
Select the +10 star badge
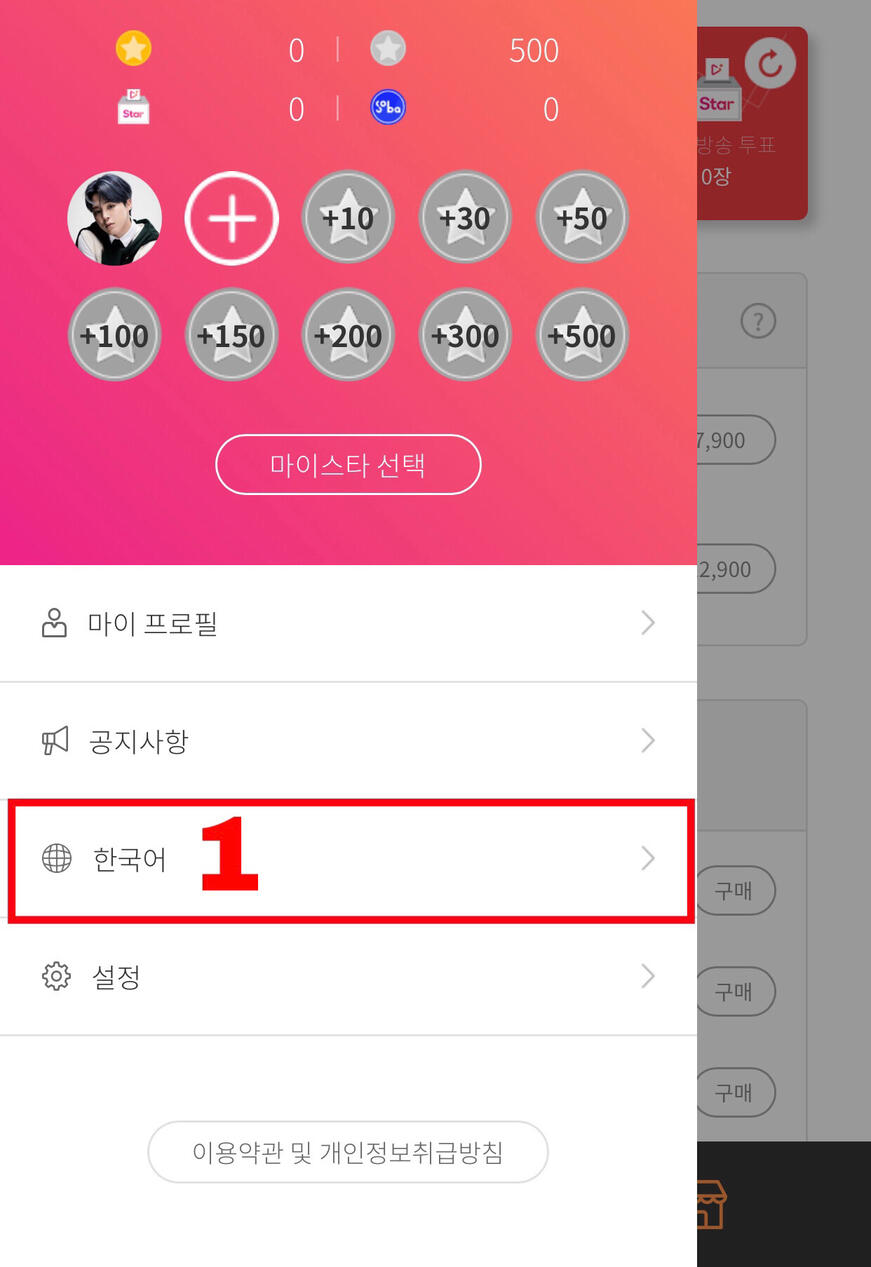click(x=348, y=218)
